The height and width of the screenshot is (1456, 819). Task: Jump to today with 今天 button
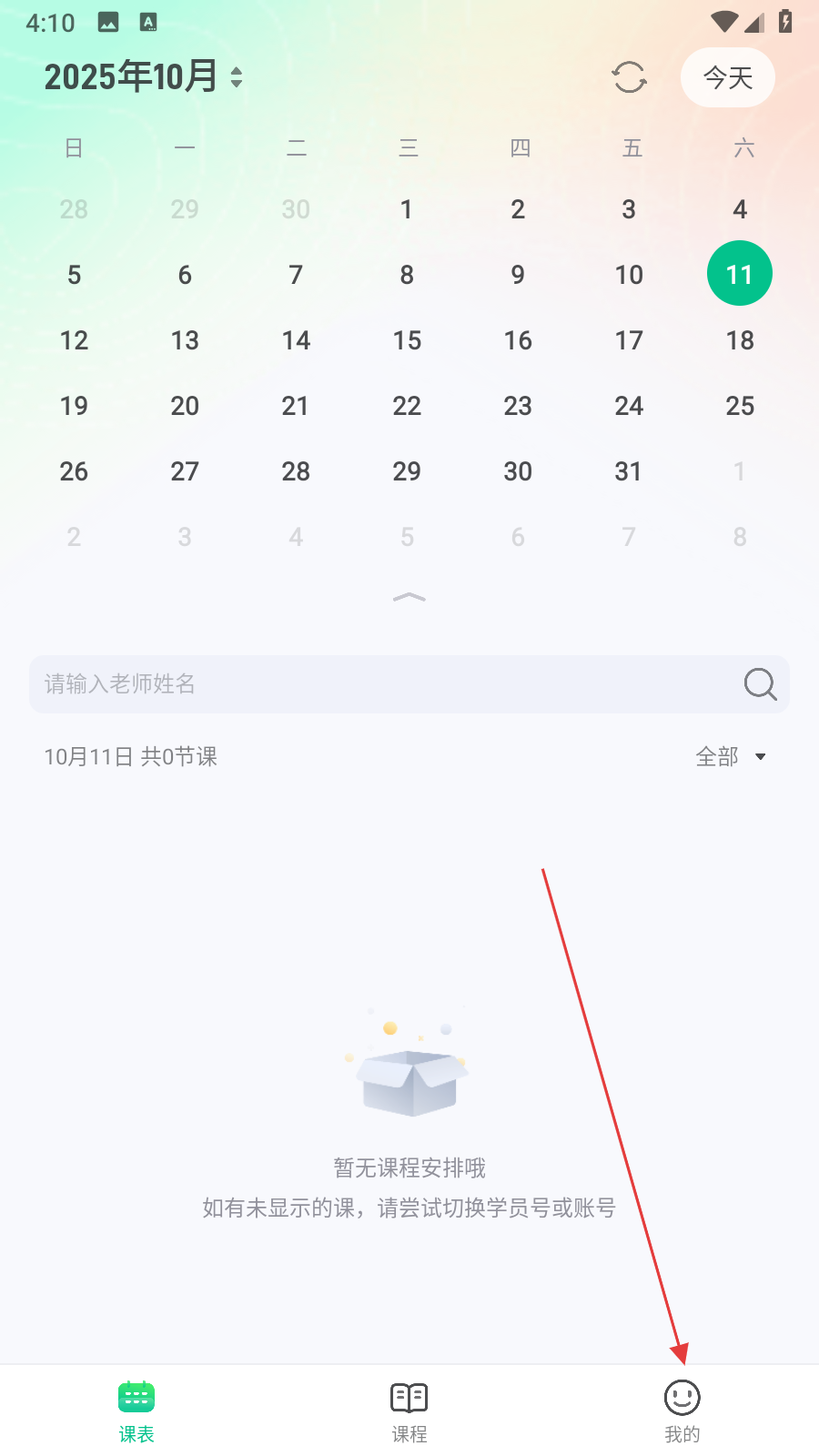coord(728,77)
